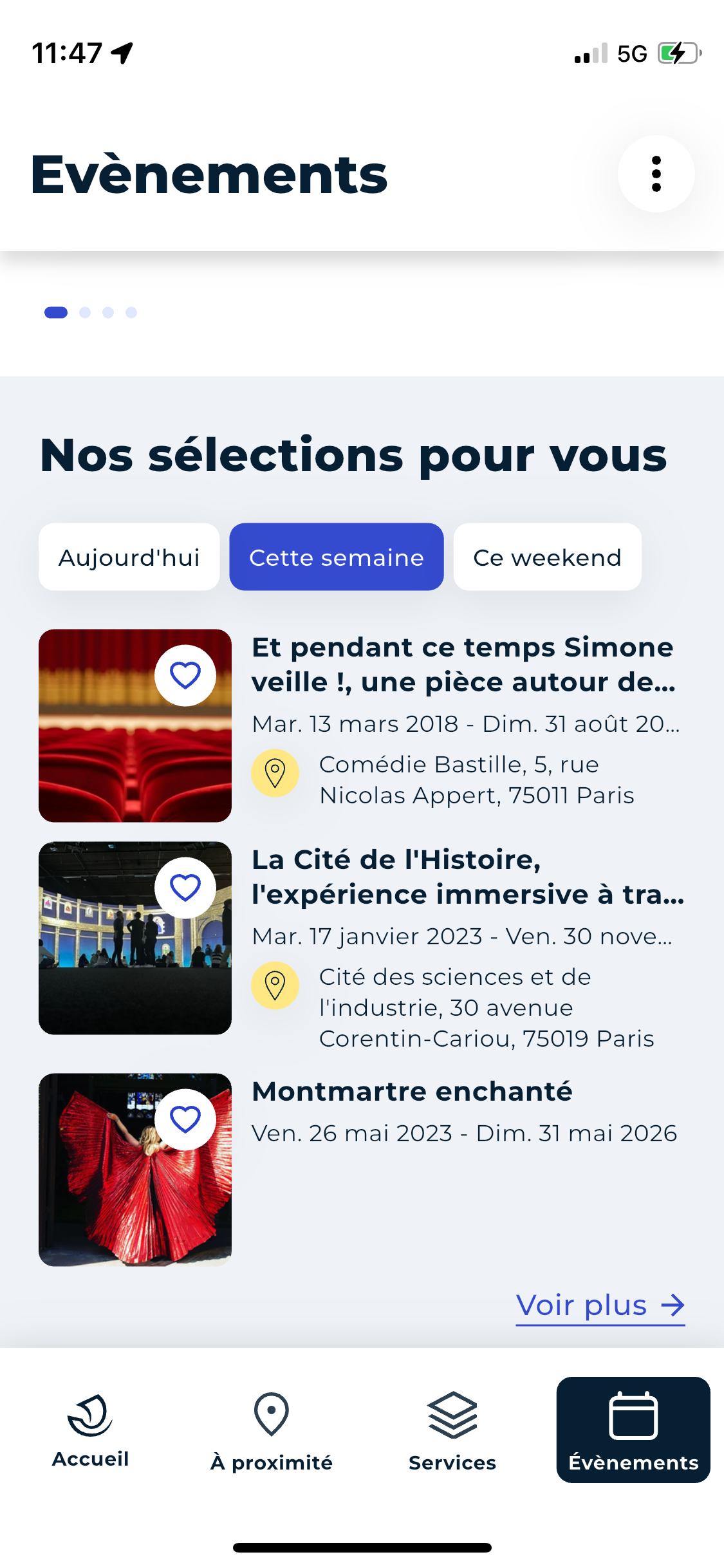Select the Aujourd'hui filter

(129, 557)
